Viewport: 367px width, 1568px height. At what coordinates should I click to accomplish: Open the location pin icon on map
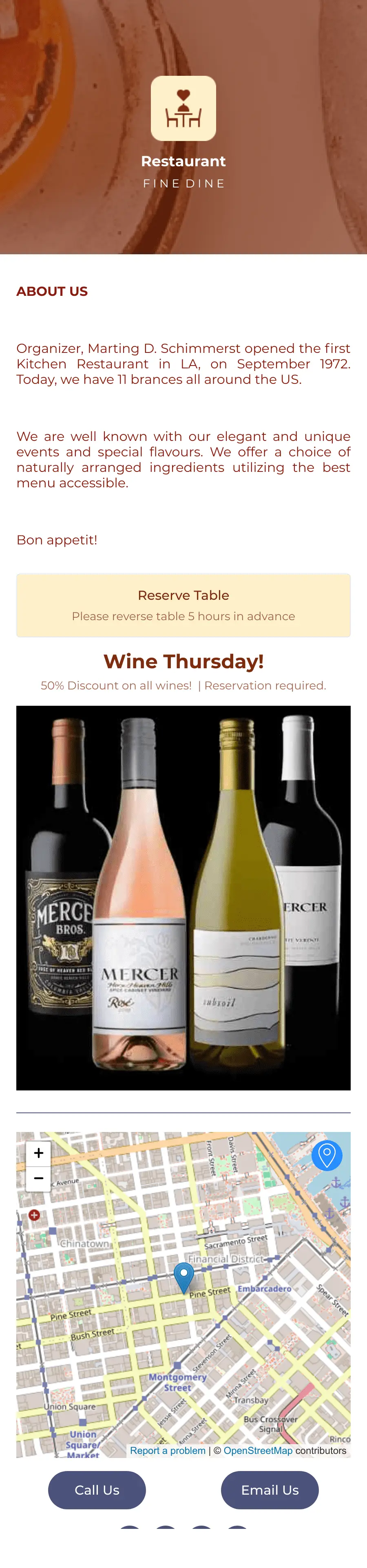click(x=327, y=1155)
